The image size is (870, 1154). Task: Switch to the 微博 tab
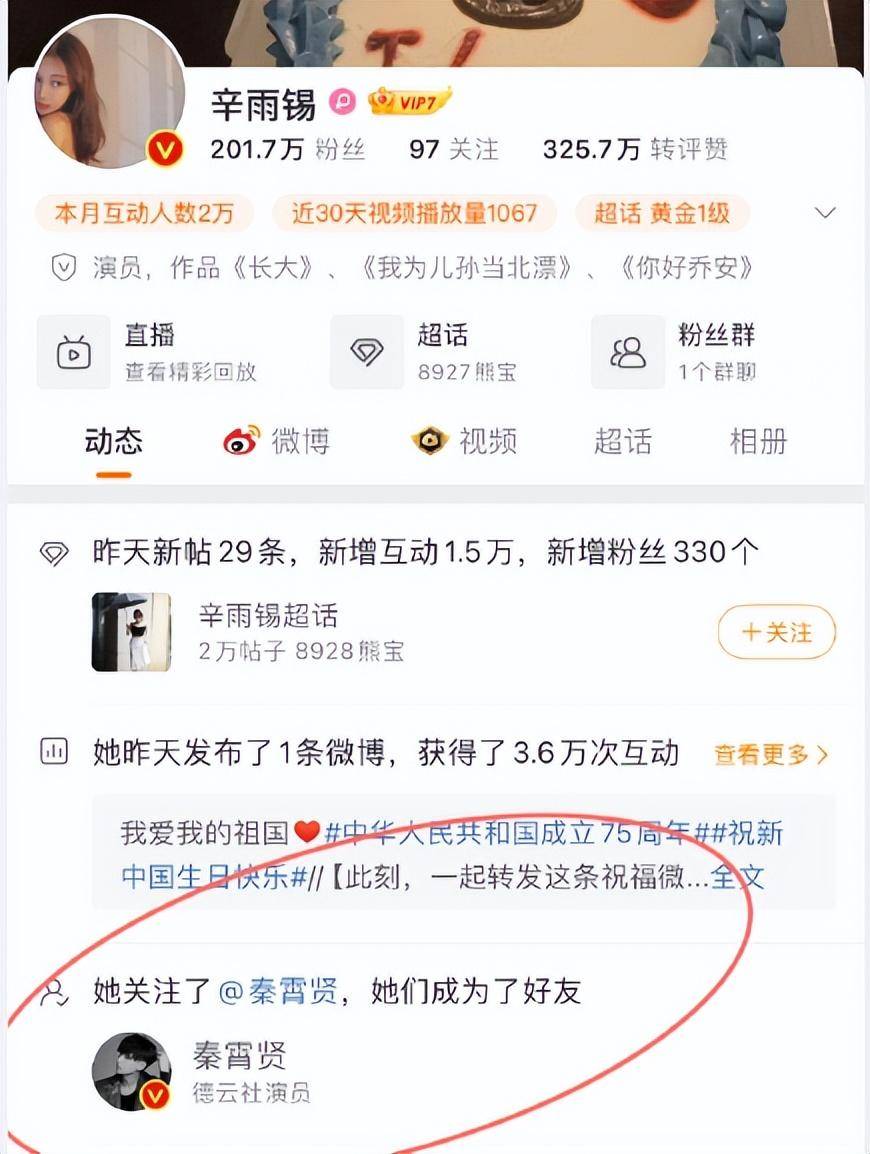pos(277,441)
